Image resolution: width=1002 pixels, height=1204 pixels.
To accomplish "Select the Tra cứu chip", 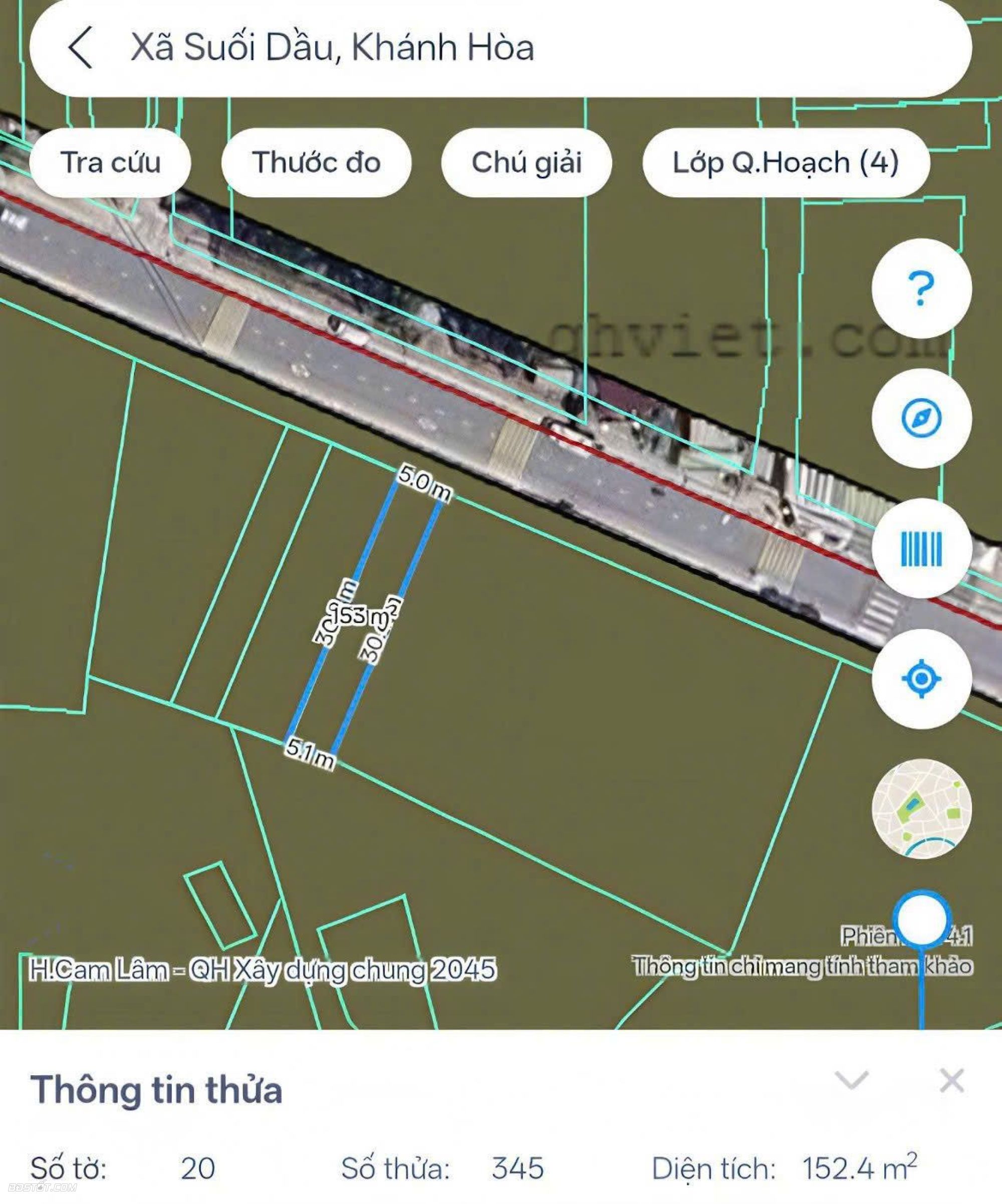I will 110,163.
